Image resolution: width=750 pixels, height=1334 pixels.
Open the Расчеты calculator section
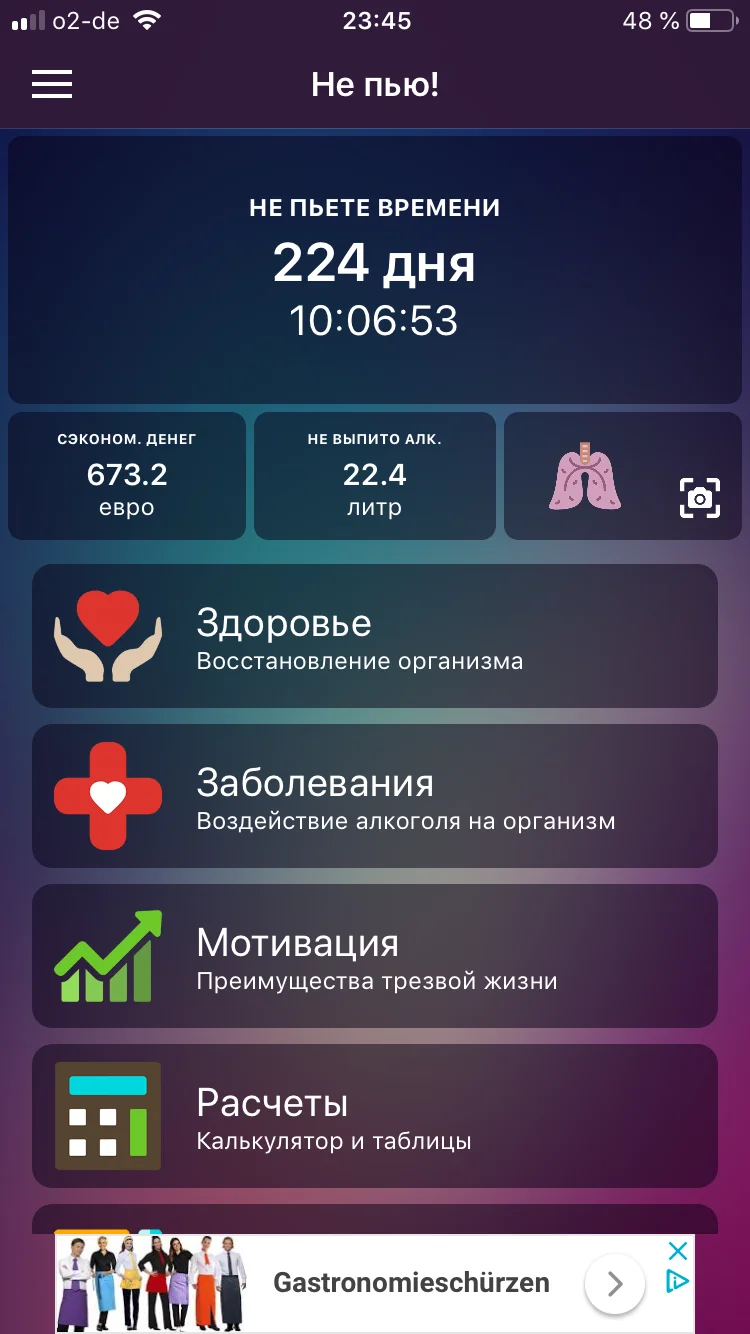(x=375, y=1115)
